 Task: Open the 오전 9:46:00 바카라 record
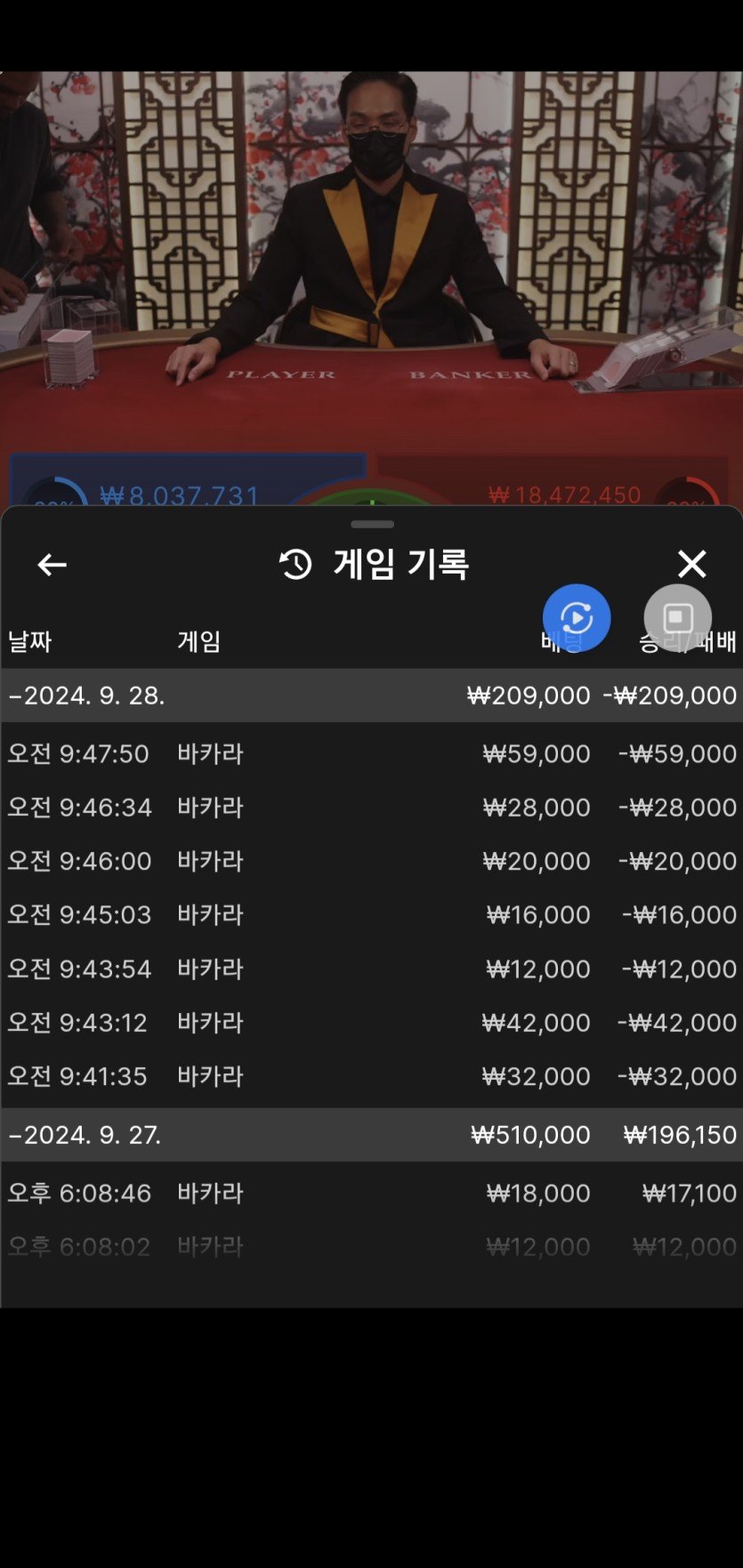tap(371, 861)
